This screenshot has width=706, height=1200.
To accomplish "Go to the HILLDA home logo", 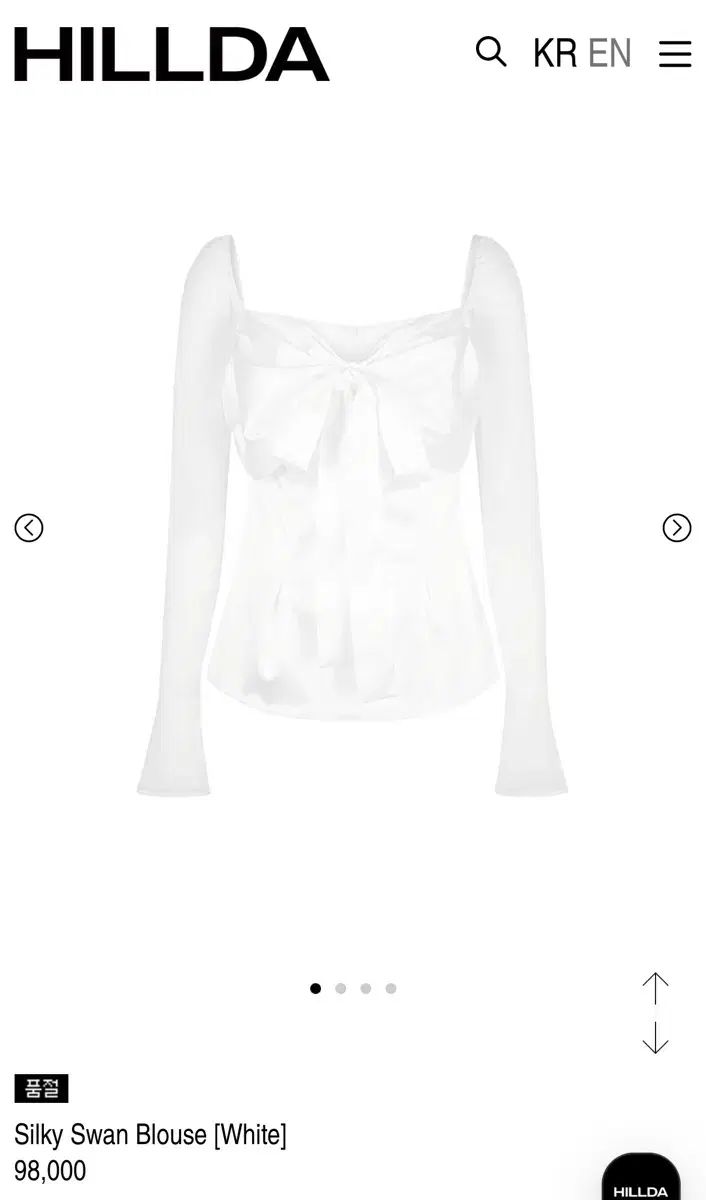I will (x=172, y=54).
